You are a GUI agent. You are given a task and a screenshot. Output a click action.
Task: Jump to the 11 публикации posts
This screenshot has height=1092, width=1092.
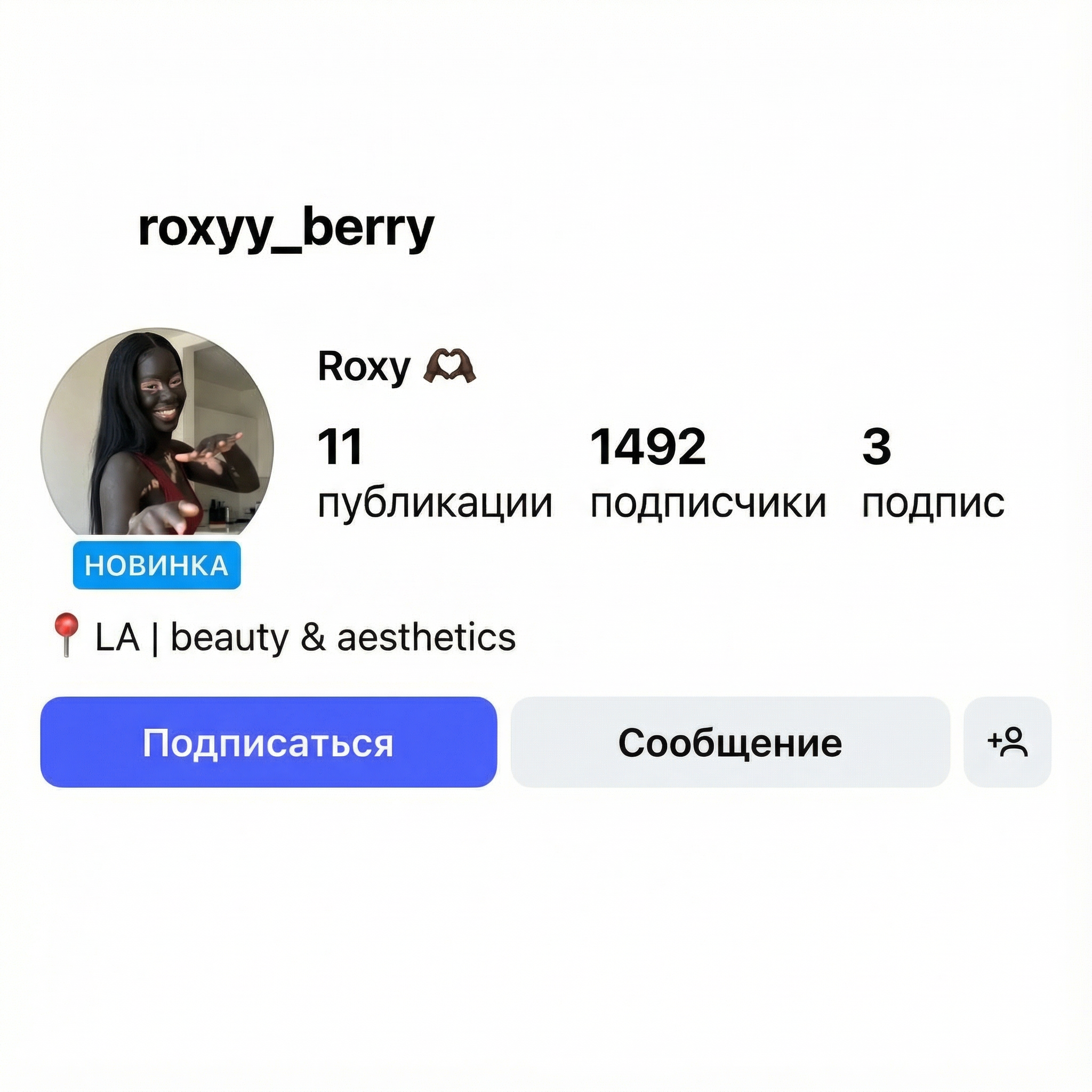[434, 472]
